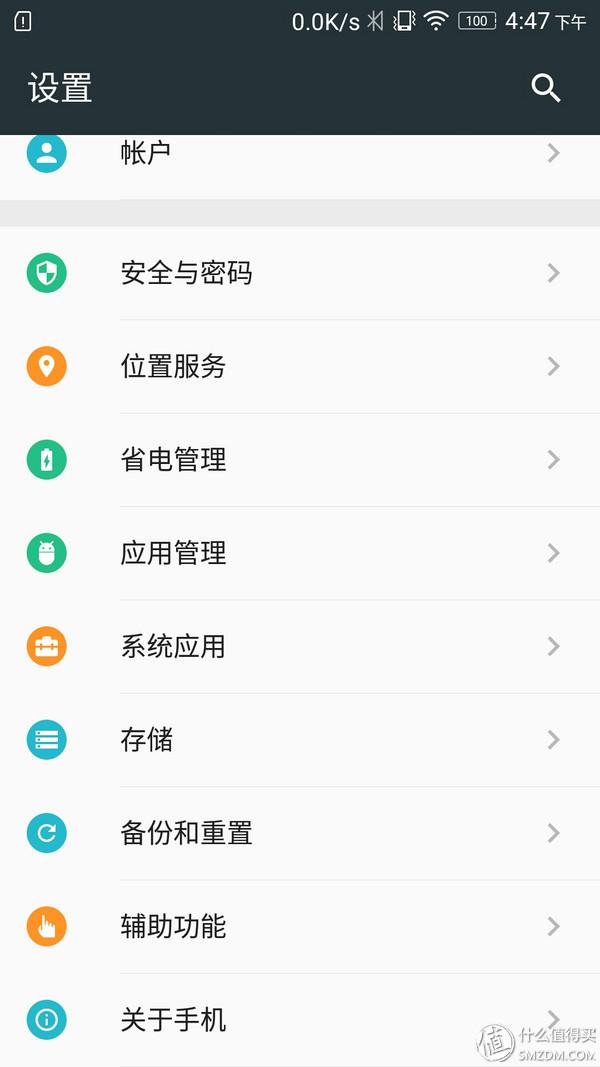View 关于手机 details
The height and width of the screenshot is (1067, 600).
click(x=300, y=1020)
